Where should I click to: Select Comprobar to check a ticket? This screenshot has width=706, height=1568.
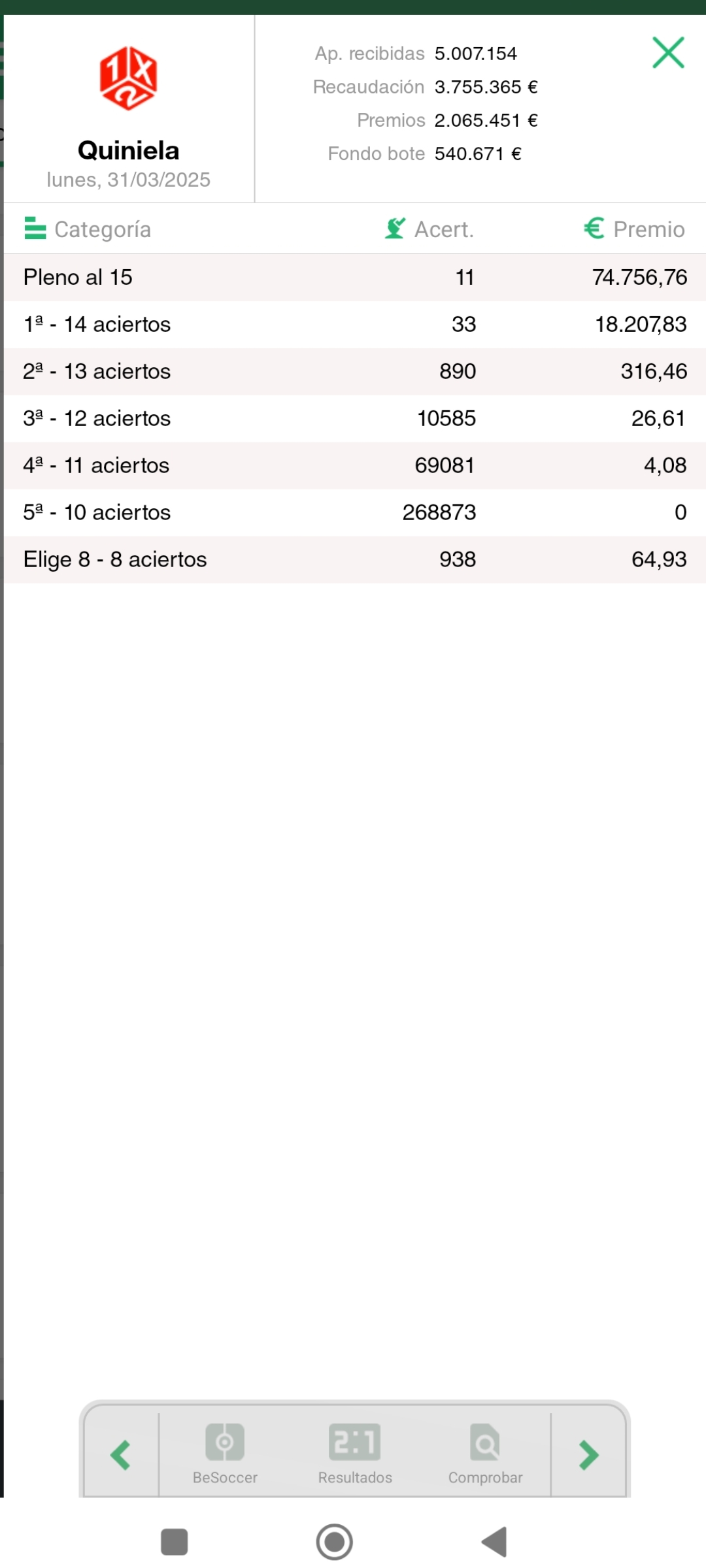(x=485, y=1454)
